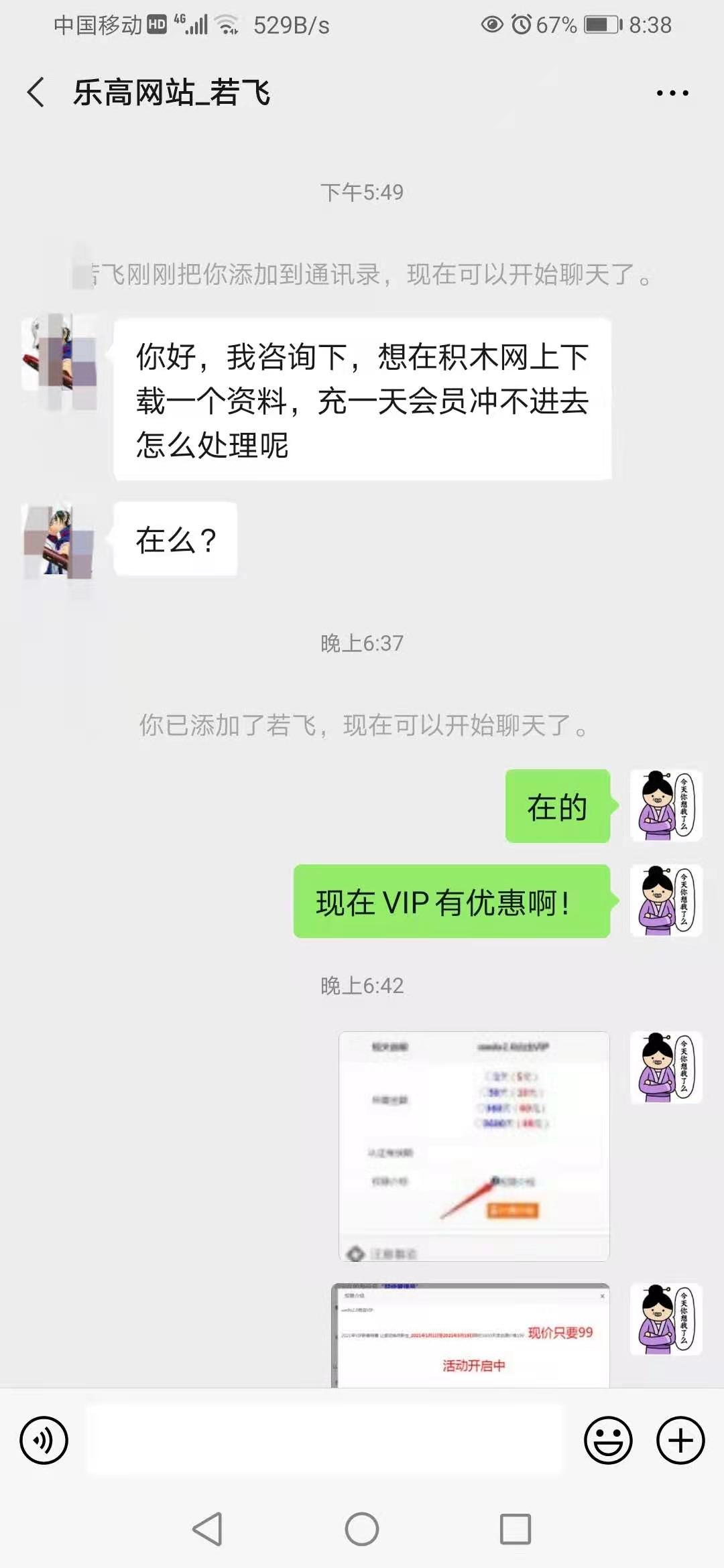Viewport: 724px width, 1568px height.
Task: Tap my avatar next to 在的 message
Action: point(666,805)
